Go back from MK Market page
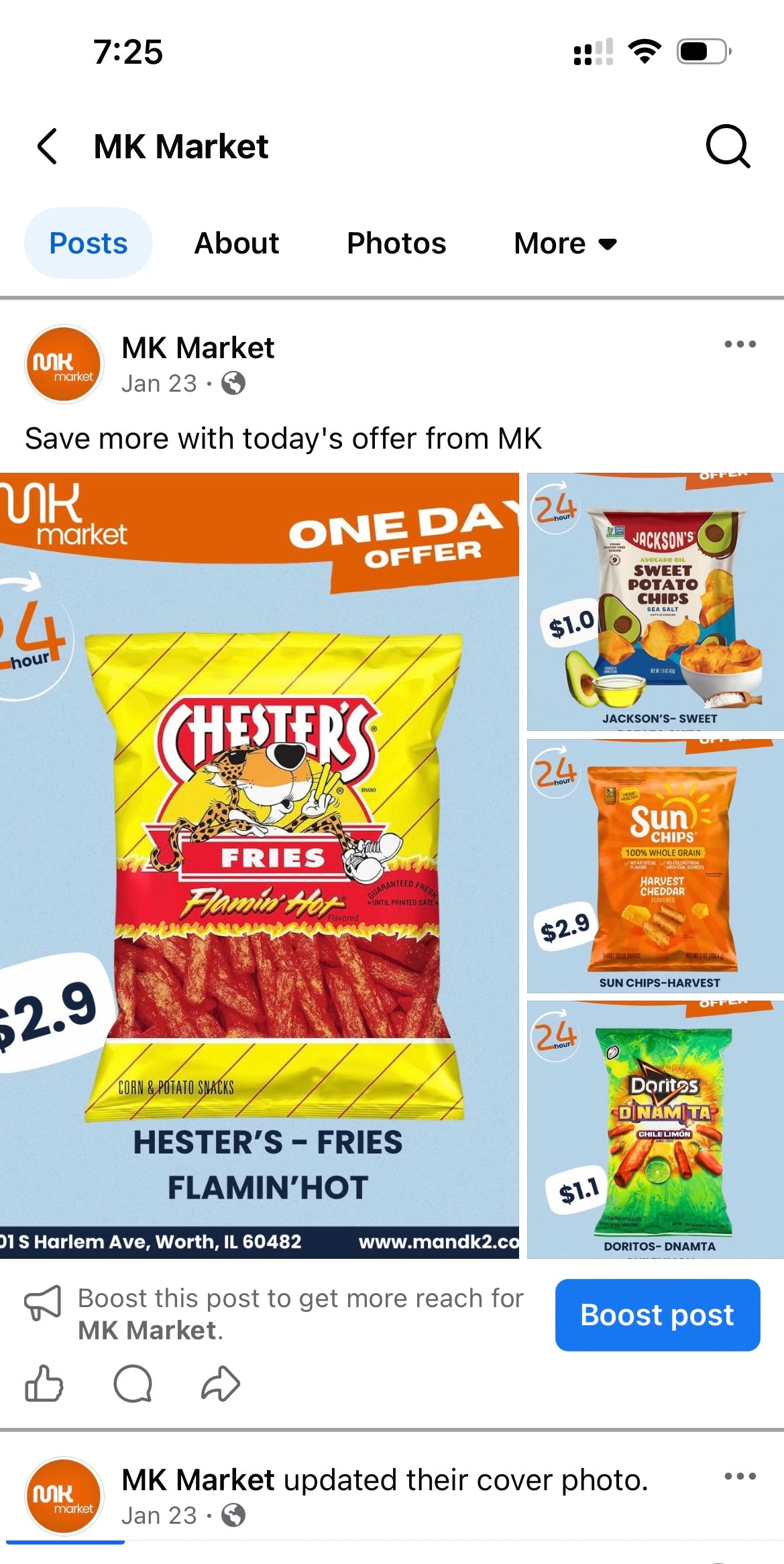The width and height of the screenshot is (784, 1564). click(47, 146)
